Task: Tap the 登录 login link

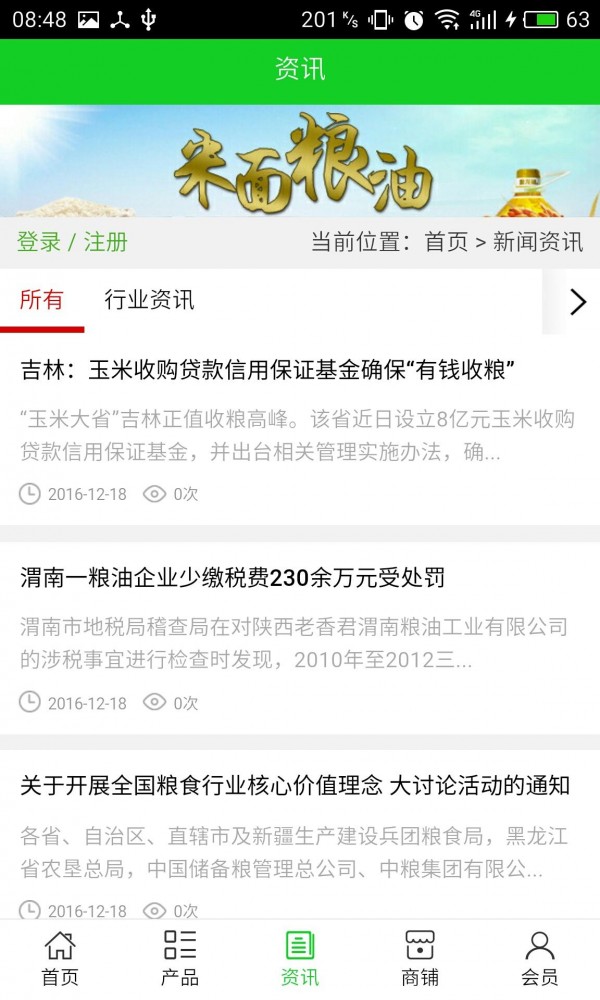Action: (38, 242)
